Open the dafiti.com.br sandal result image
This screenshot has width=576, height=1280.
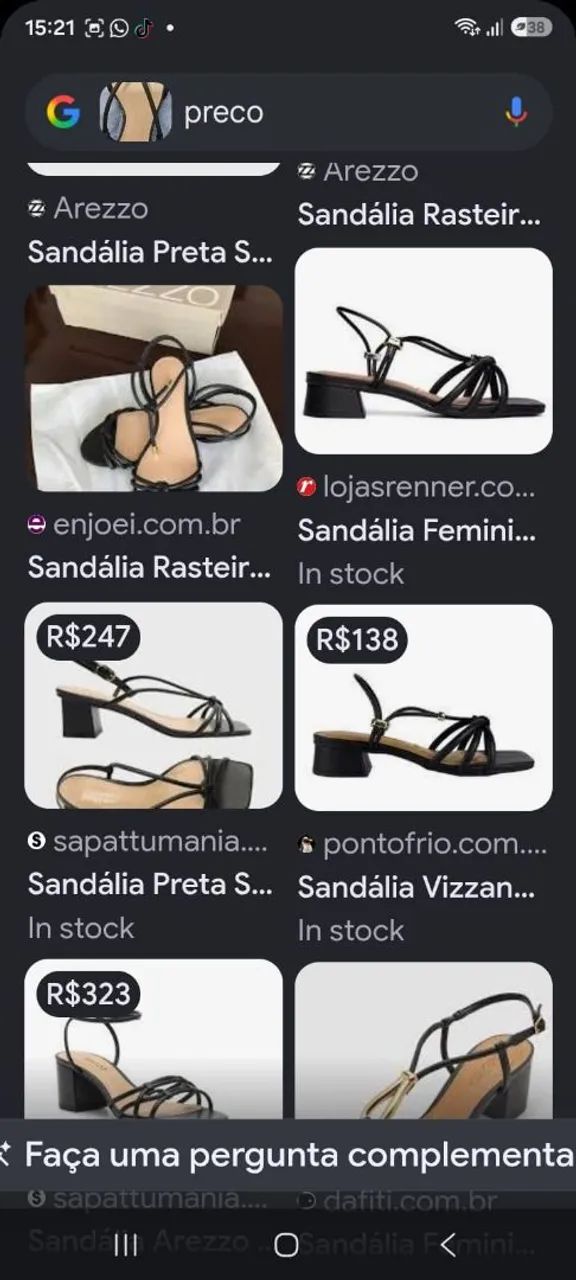tap(423, 1041)
